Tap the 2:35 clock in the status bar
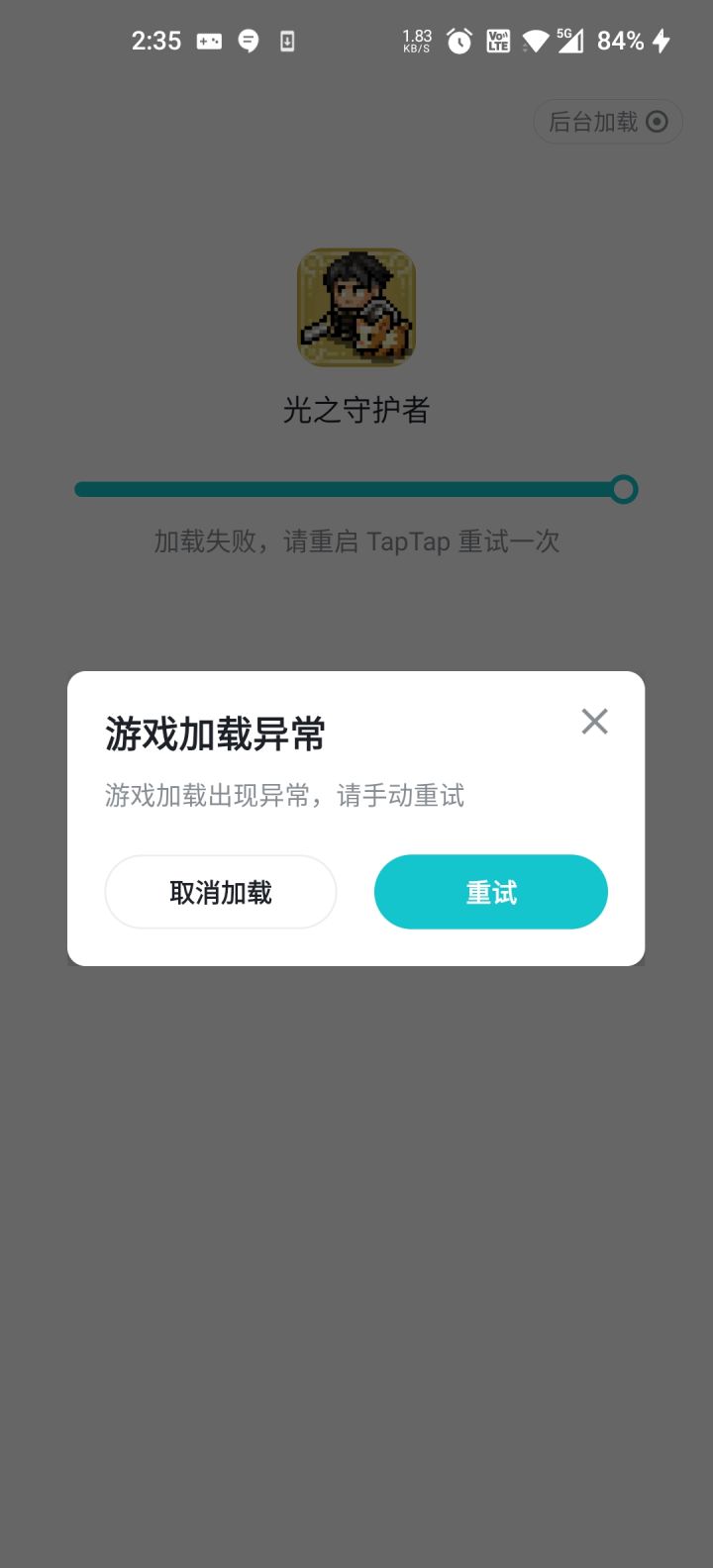The height and width of the screenshot is (1568, 713). coord(156,41)
